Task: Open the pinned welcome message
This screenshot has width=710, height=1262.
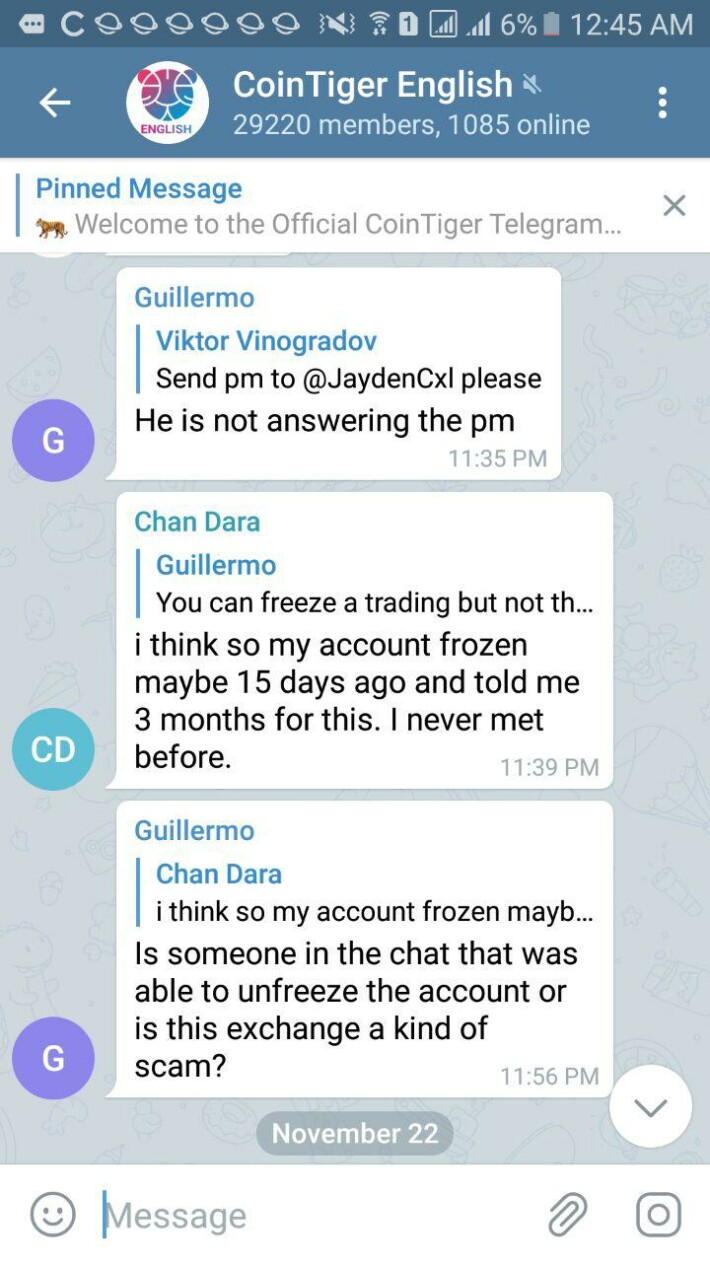Action: click(329, 206)
